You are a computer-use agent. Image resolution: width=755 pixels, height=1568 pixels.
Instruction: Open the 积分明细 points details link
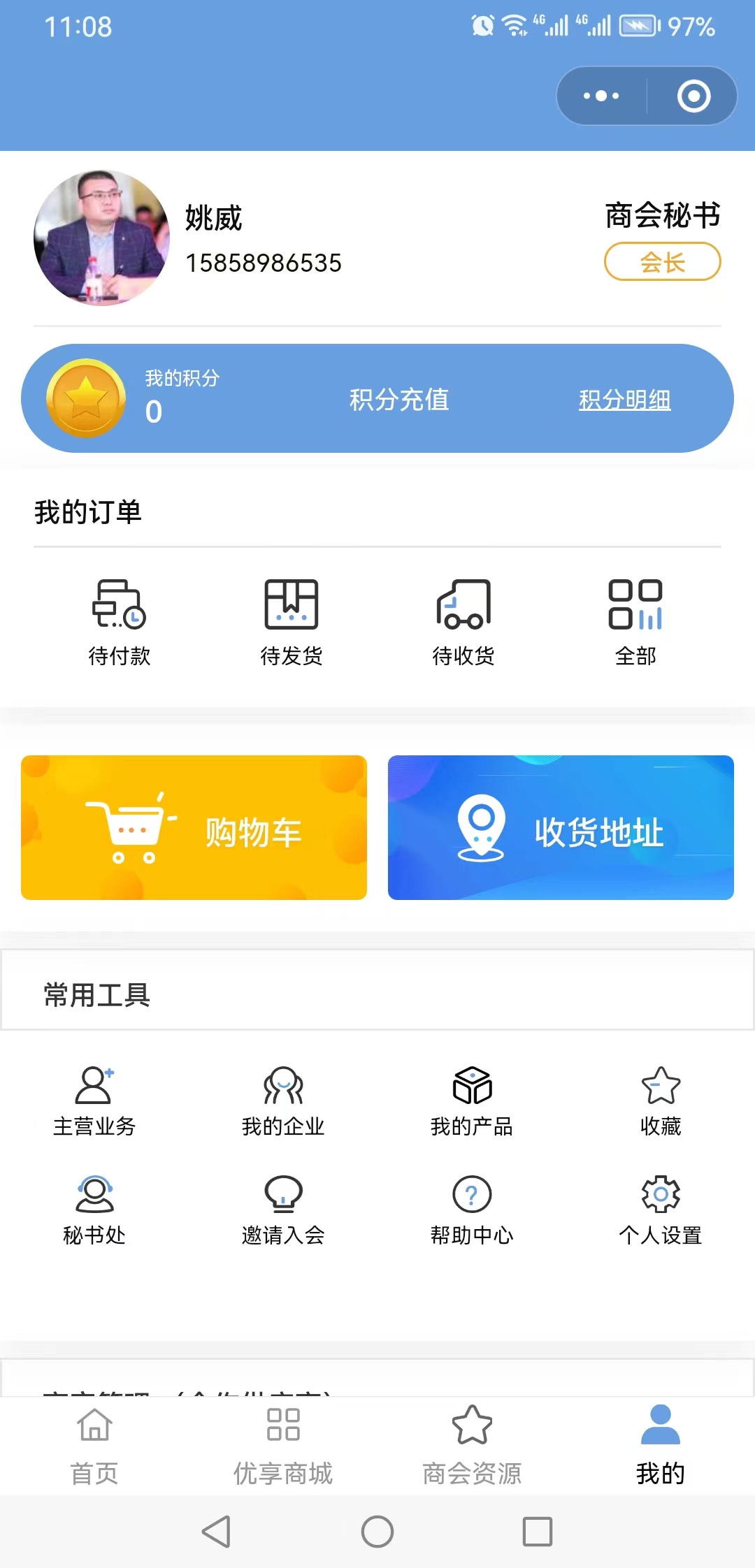coord(624,400)
